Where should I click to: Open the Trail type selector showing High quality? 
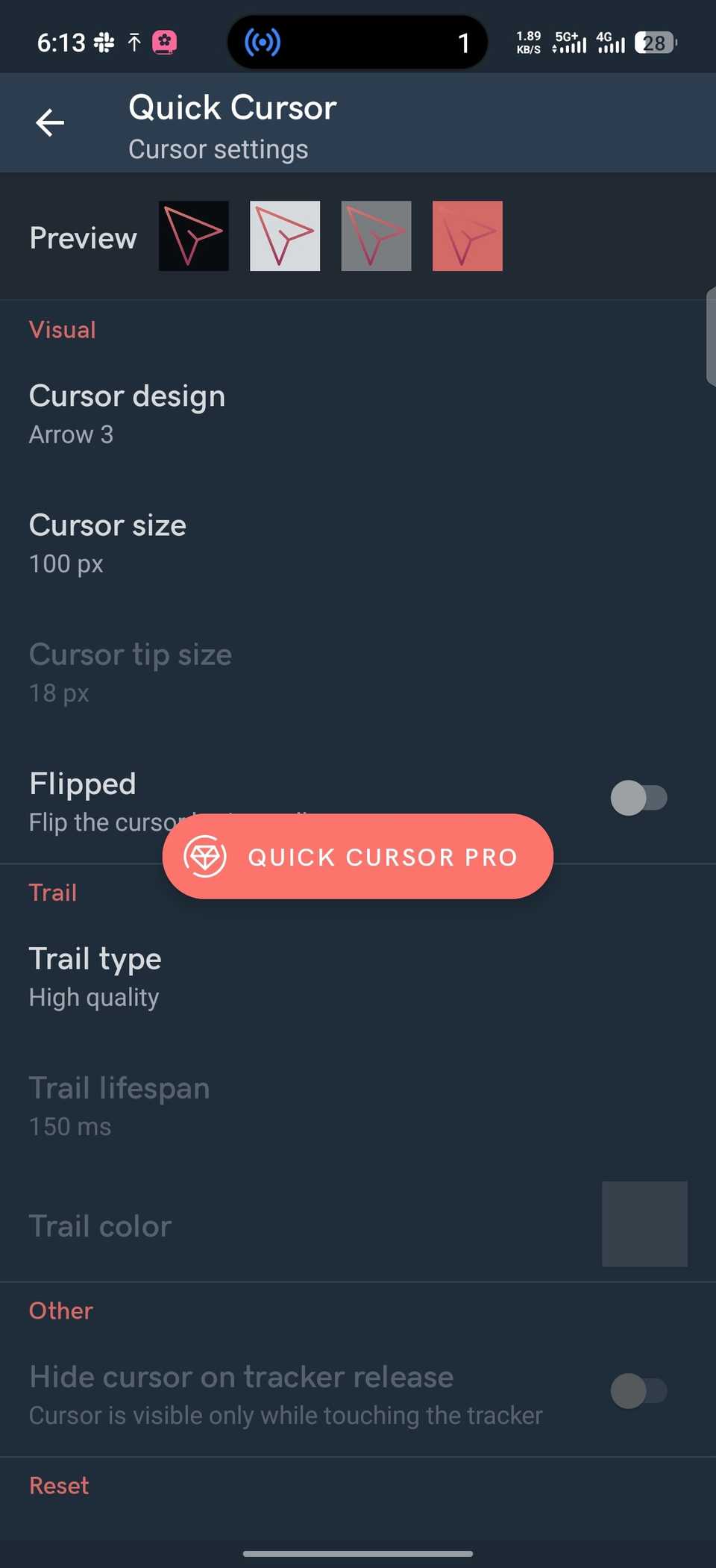click(x=95, y=975)
